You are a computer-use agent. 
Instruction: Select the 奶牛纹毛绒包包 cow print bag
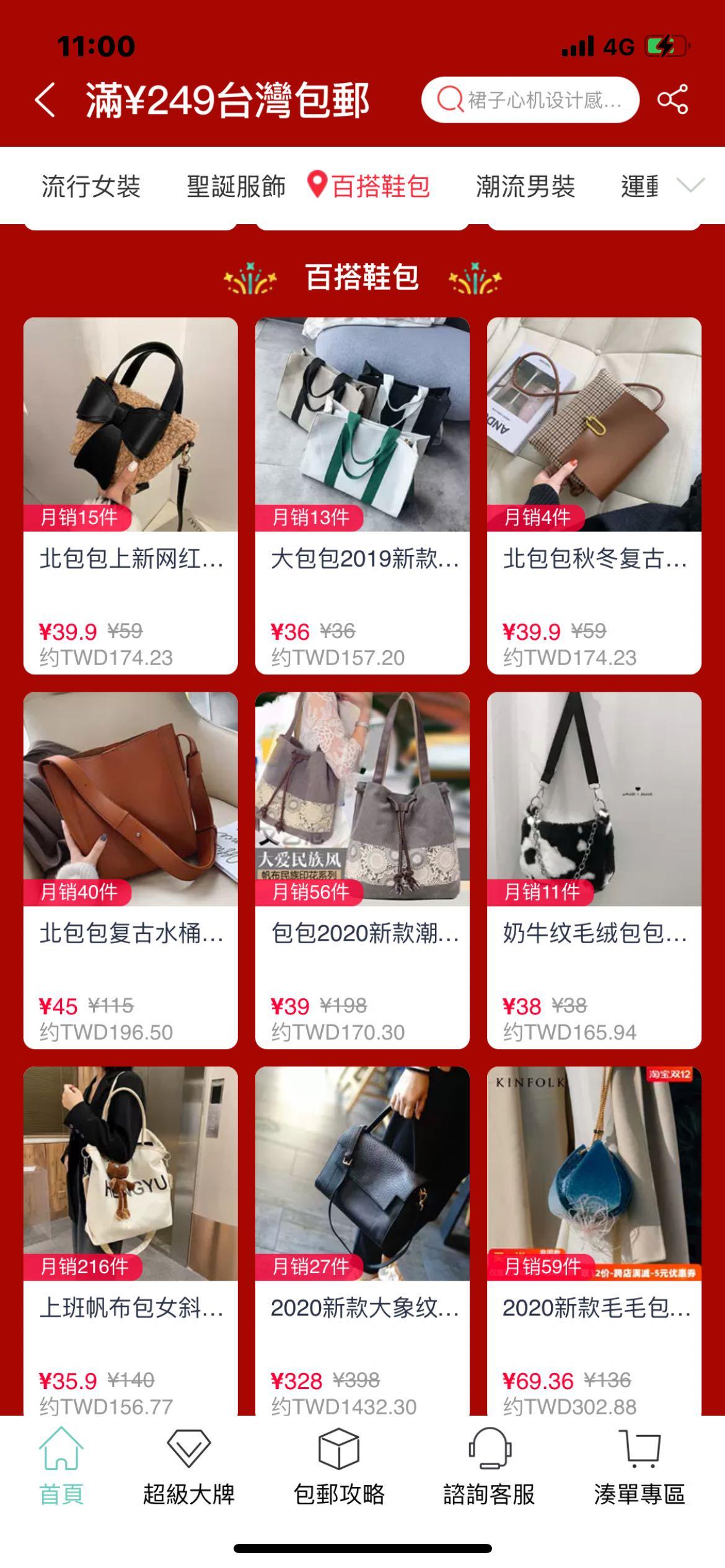(x=594, y=869)
